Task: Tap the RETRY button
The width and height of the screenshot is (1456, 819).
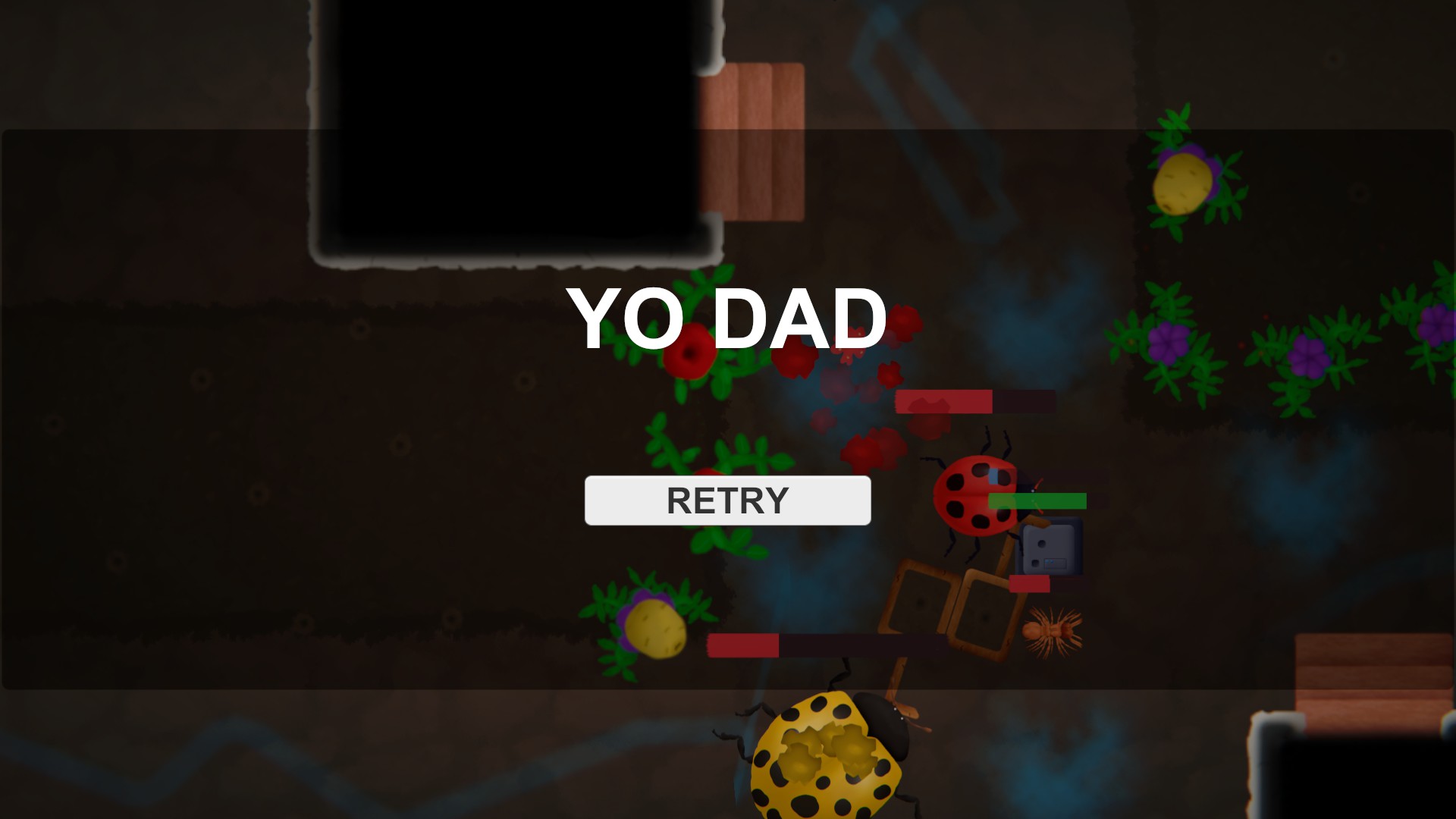Action: pos(727,500)
